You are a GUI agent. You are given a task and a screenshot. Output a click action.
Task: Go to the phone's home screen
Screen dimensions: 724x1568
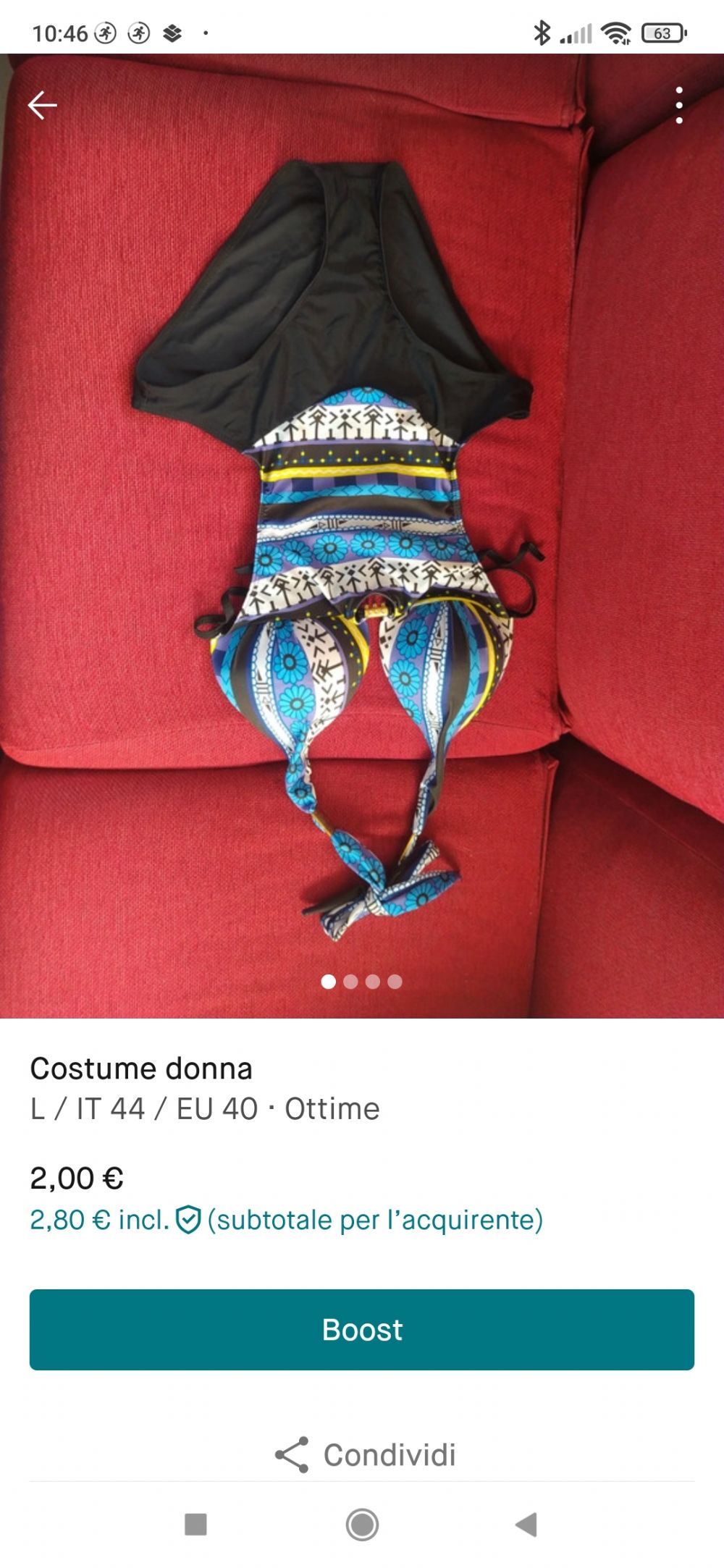(362, 1524)
